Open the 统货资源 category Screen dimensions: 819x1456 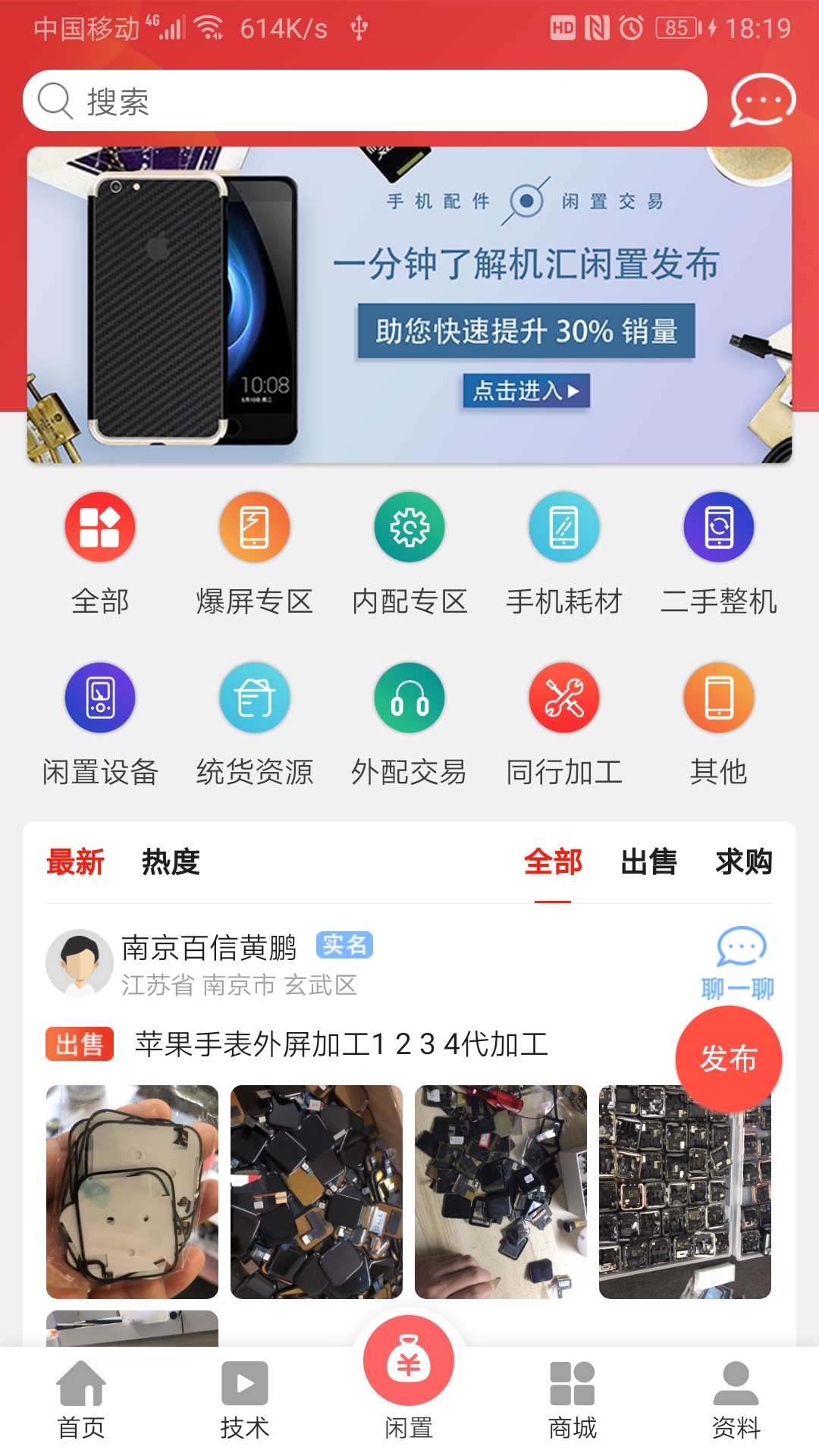255,724
